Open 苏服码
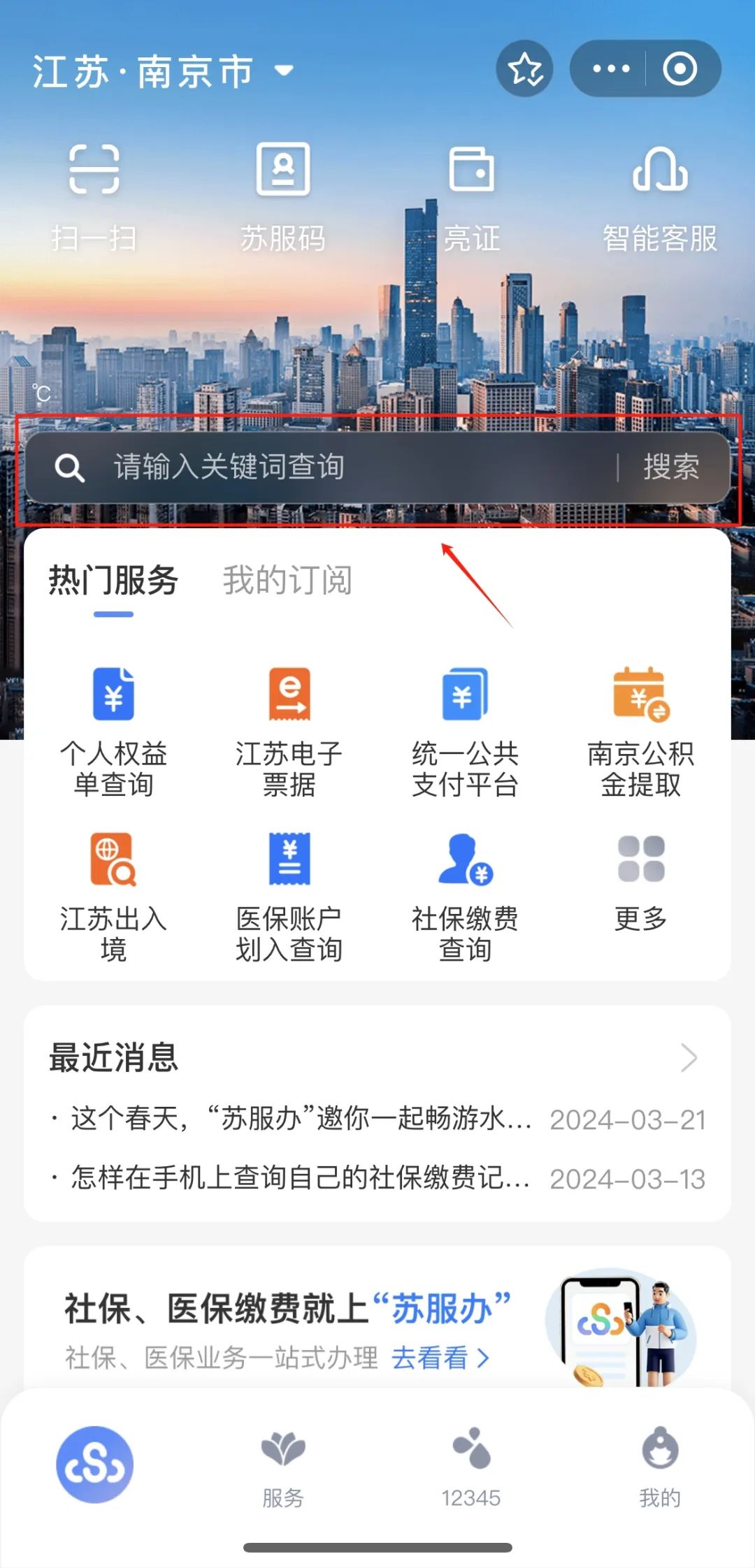 [282, 196]
